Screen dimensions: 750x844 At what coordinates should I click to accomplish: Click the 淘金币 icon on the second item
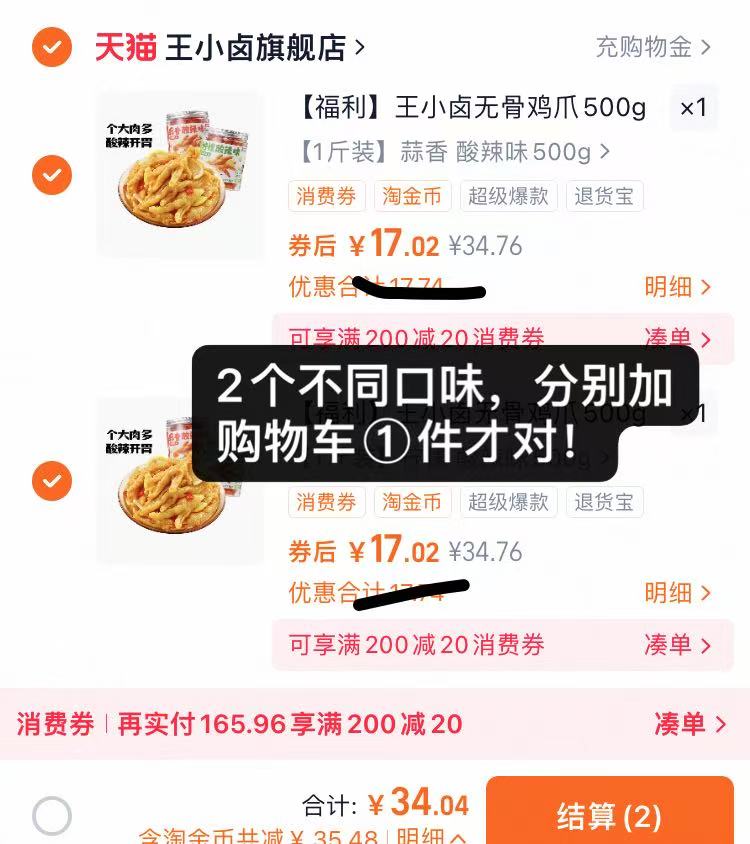(412, 502)
